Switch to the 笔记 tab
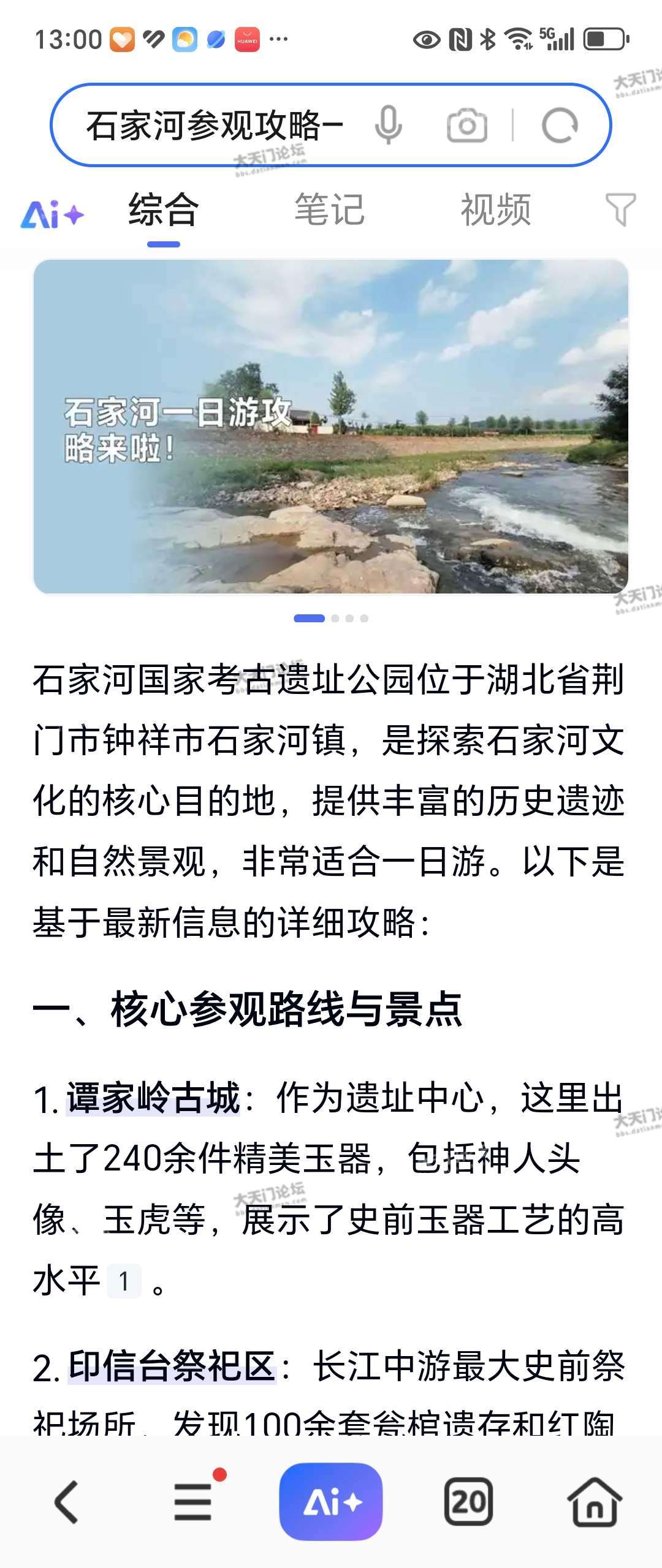 (x=330, y=210)
